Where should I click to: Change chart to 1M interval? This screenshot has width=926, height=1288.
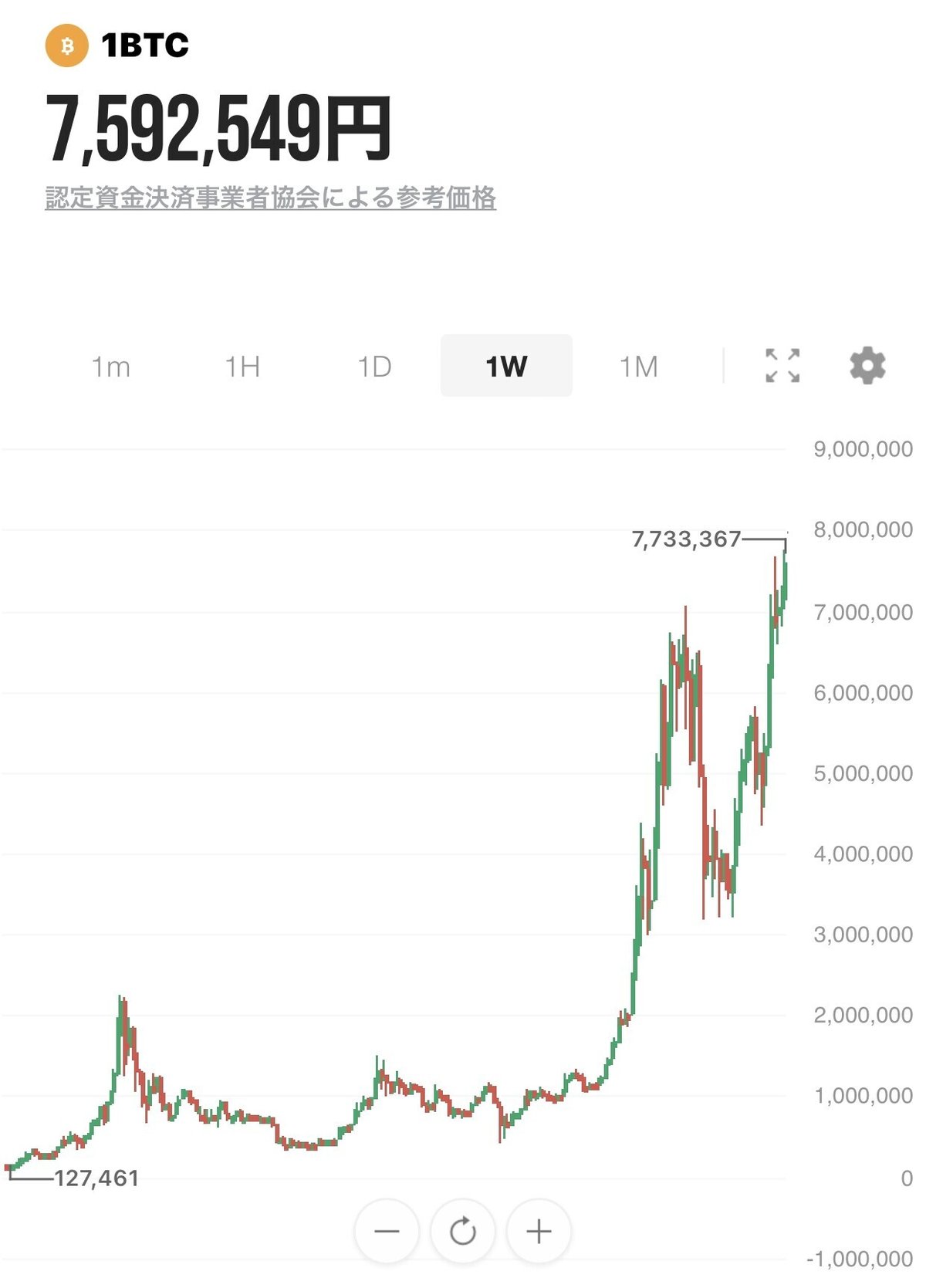click(x=639, y=367)
